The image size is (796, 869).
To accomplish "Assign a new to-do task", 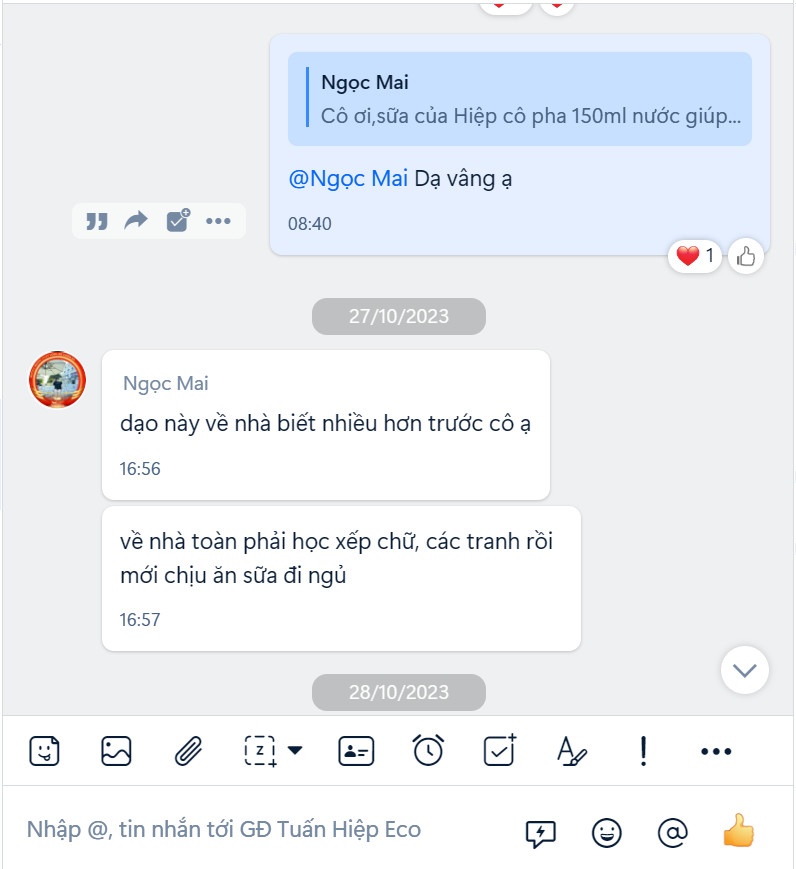I will 499,750.
